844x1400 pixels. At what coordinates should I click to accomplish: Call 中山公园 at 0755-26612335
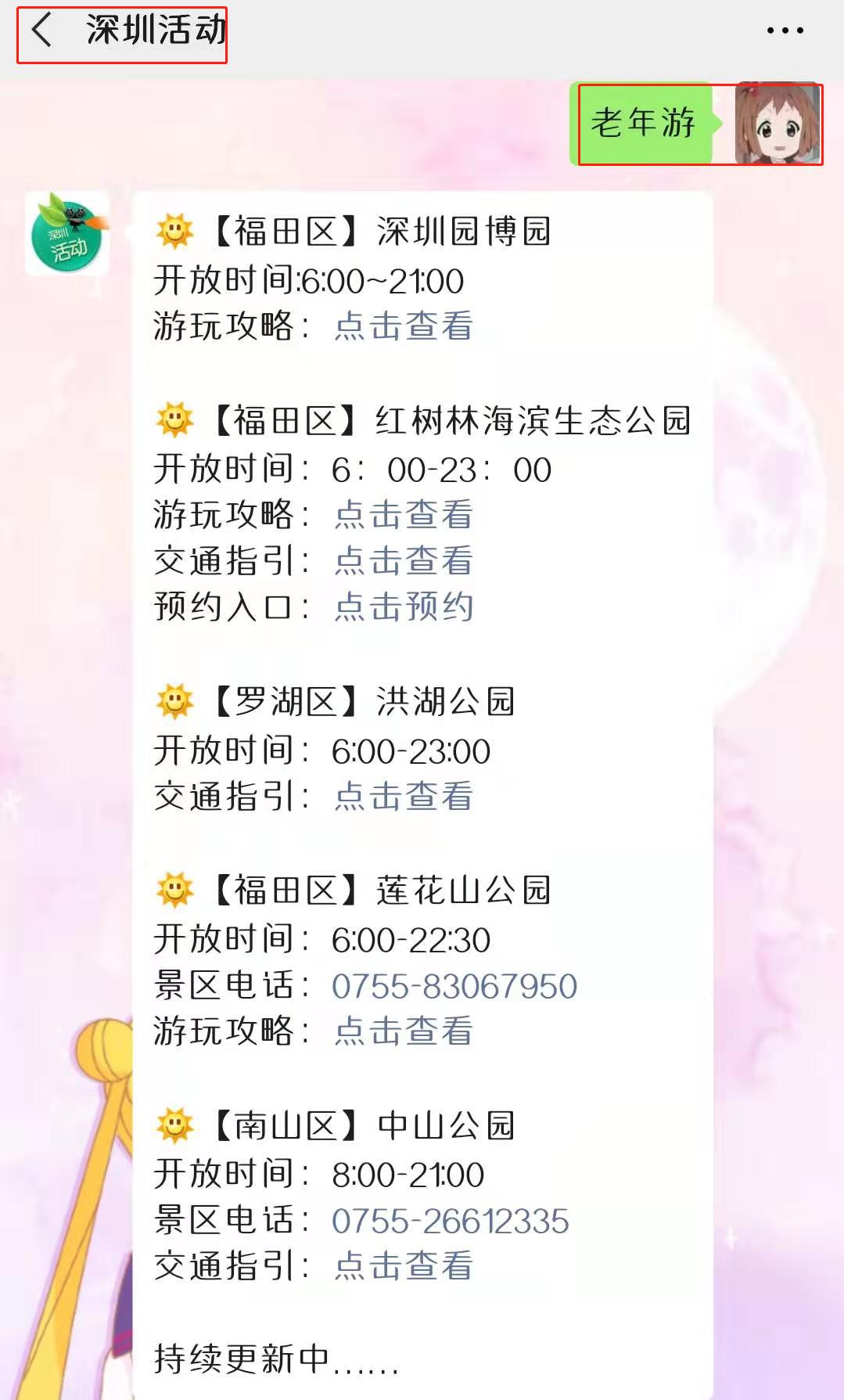(x=451, y=1221)
